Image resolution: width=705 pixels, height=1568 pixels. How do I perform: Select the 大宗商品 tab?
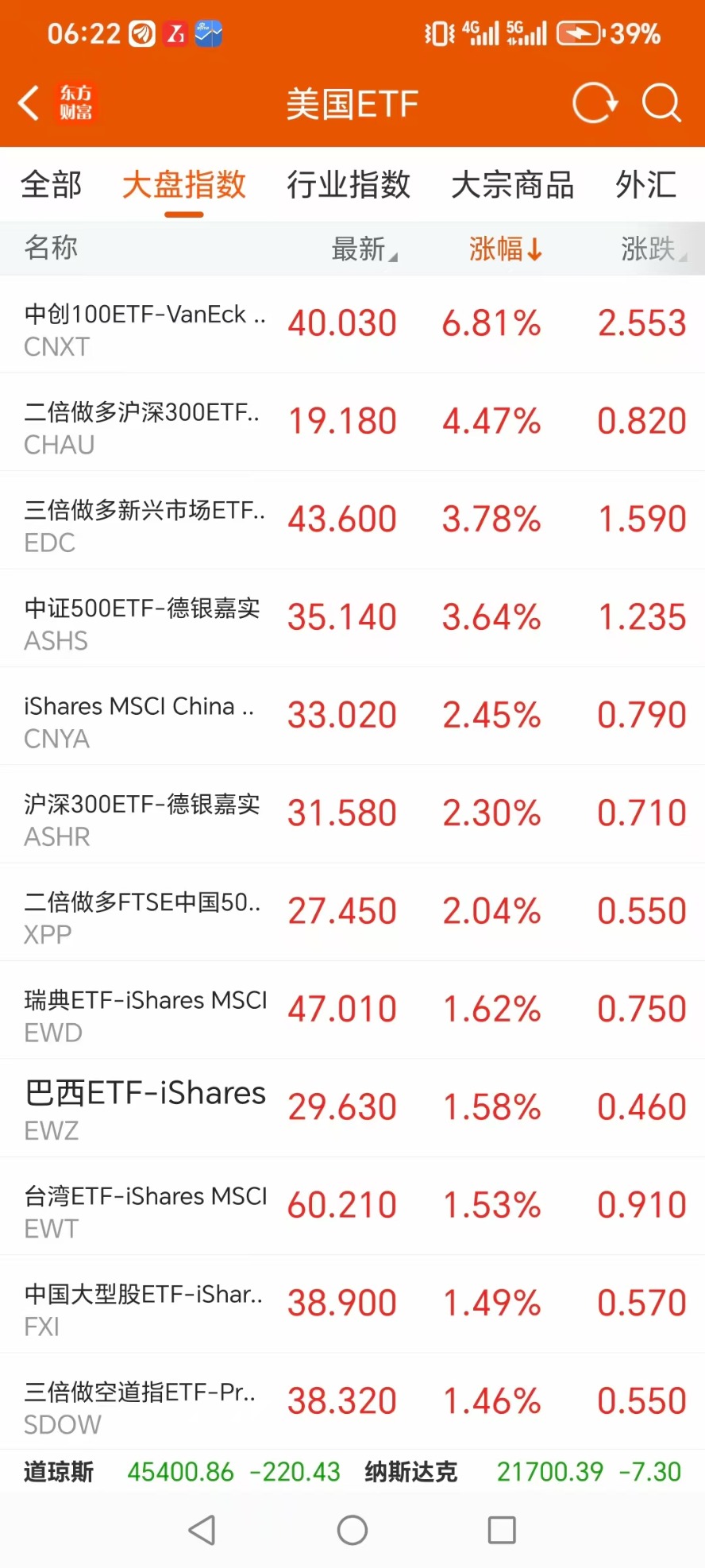click(x=513, y=184)
